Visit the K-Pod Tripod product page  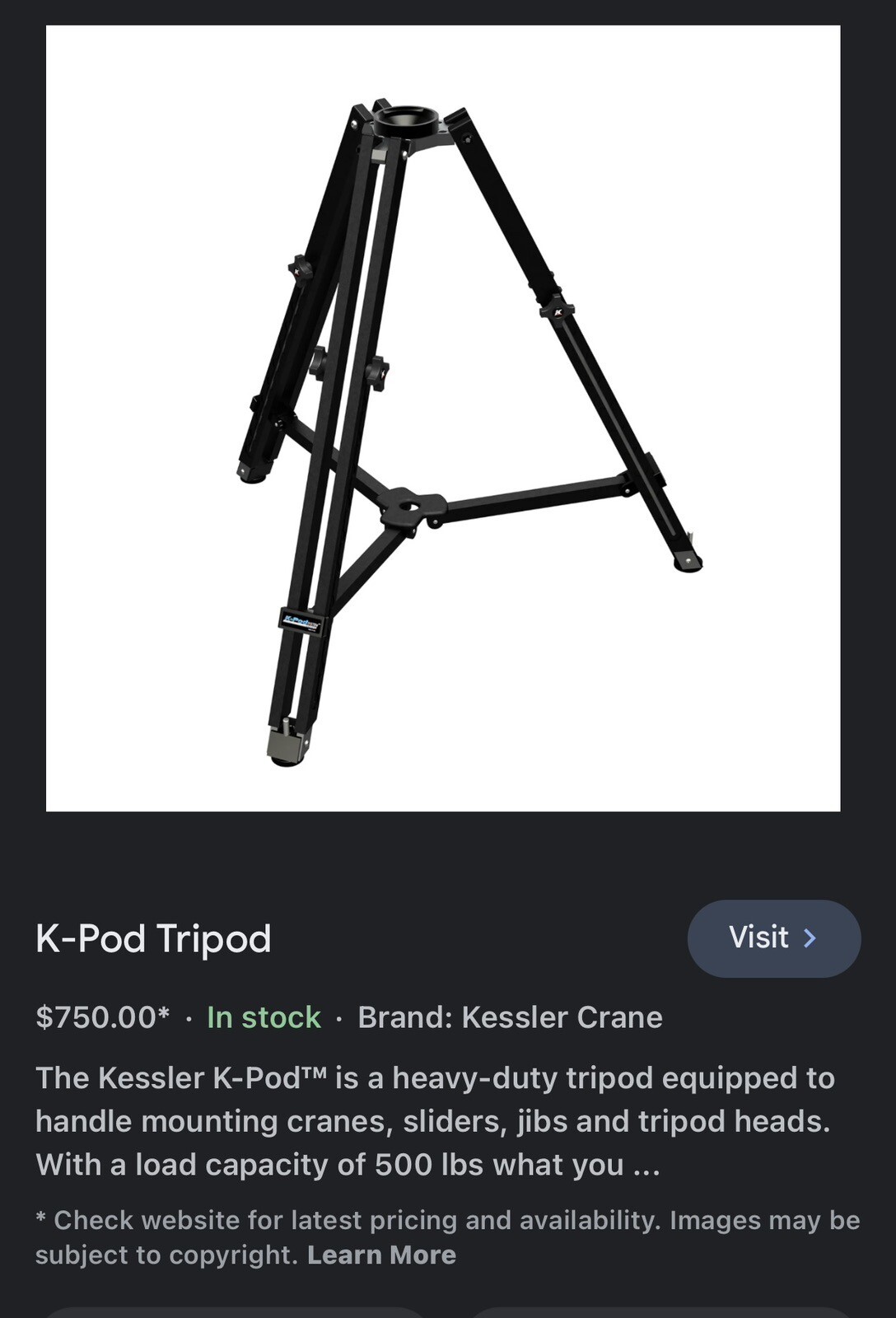coord(773,938)
